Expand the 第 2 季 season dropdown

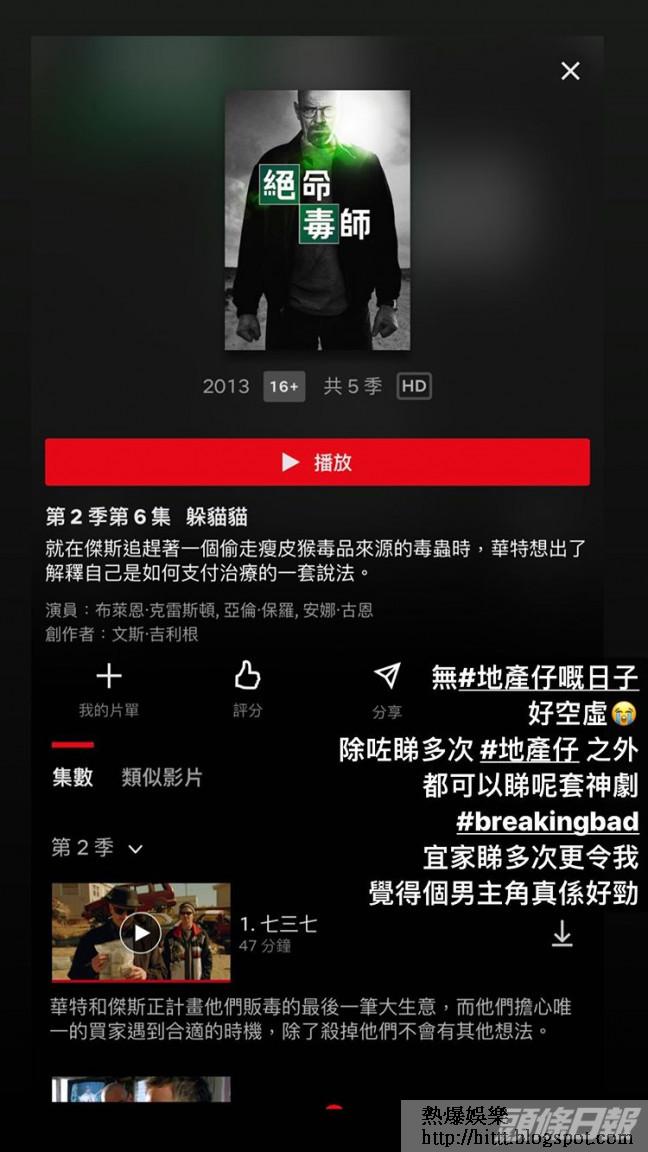pyautogui.click(x=97, y=849)
